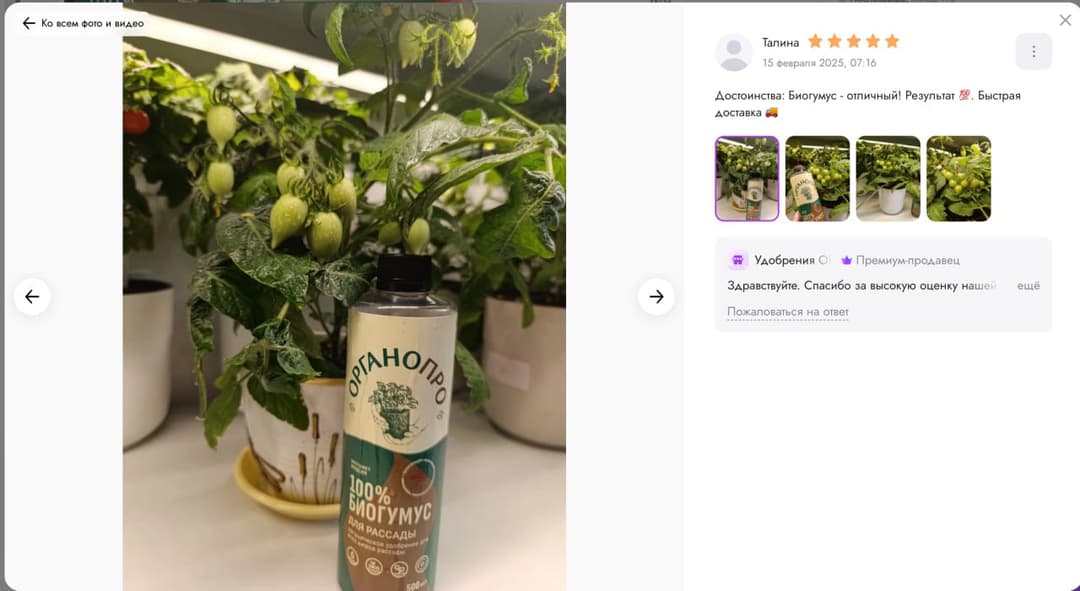
Task: Select the fourth review photo thumbnail
Action: tap(958, 178)
